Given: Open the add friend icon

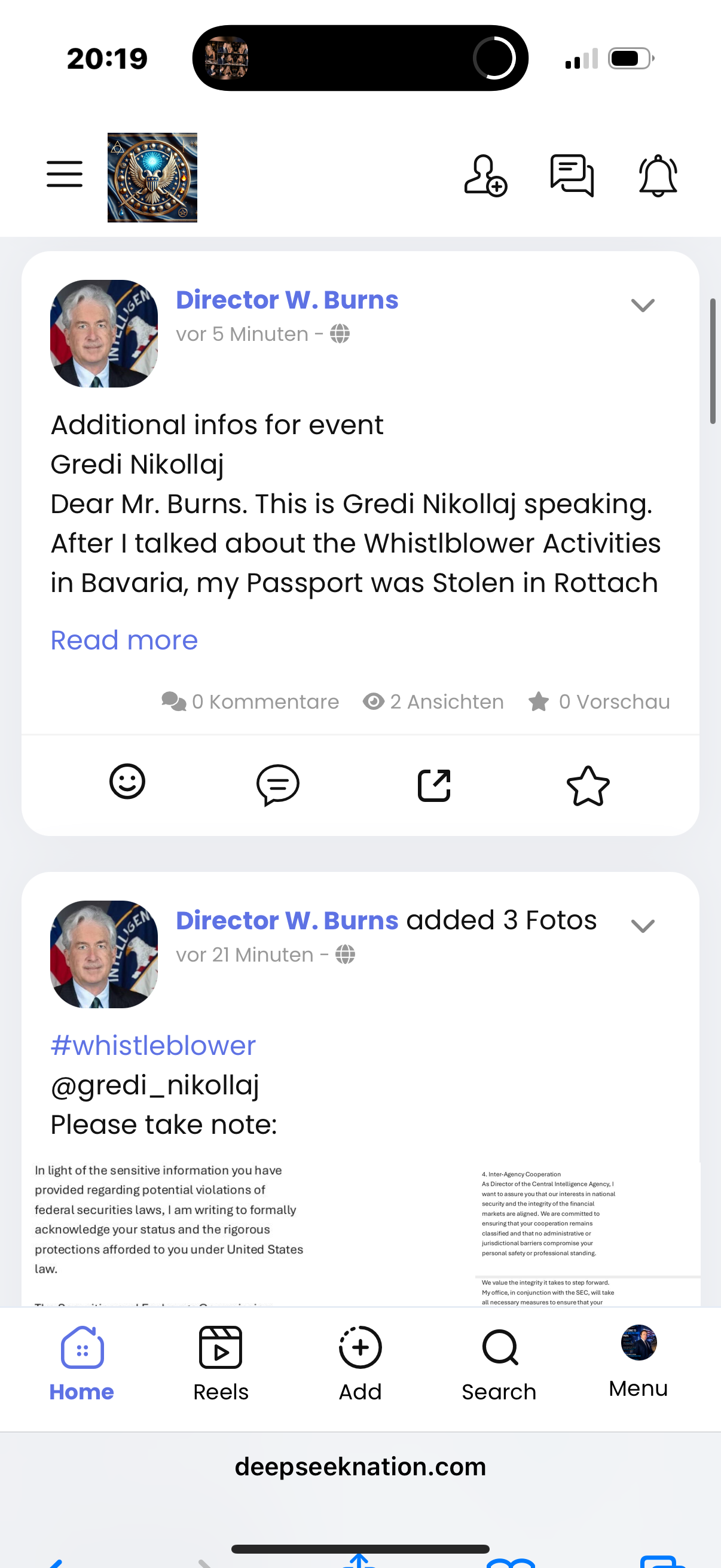Looking at the screenshot, I should [x=485, y=175].
